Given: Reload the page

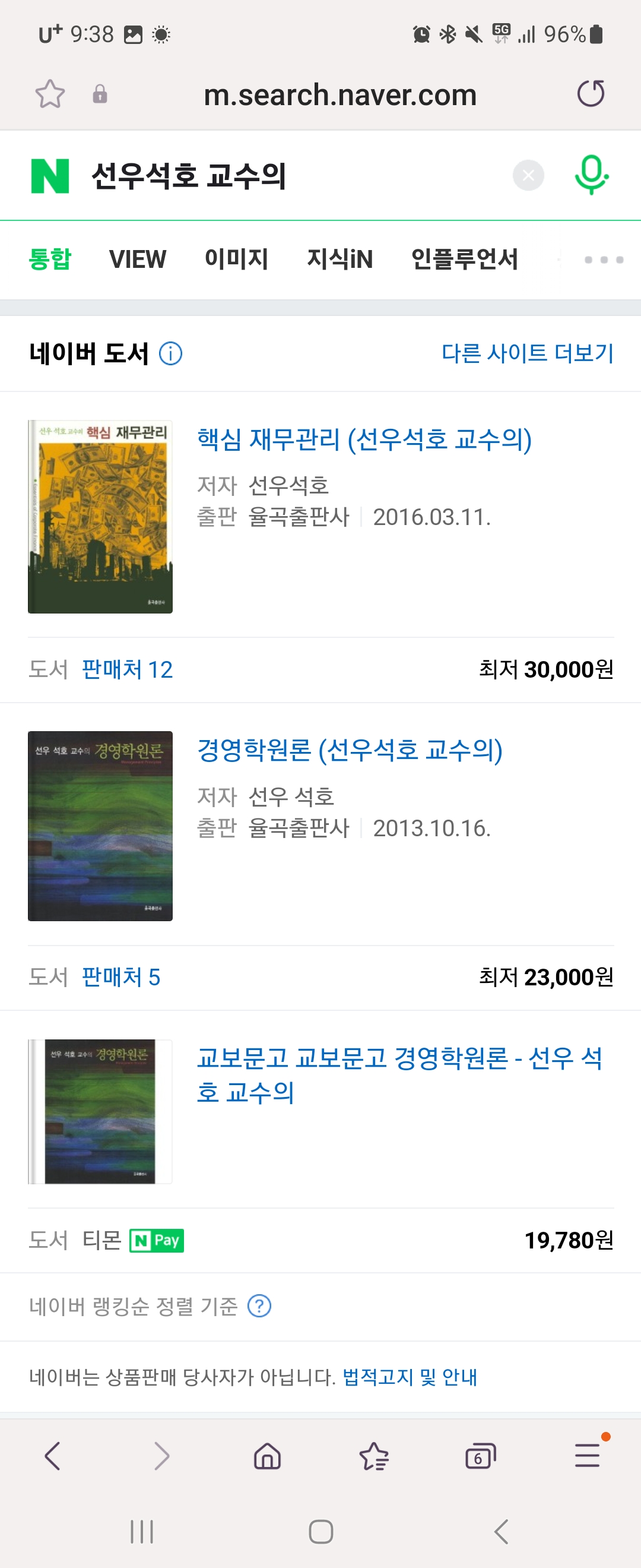Looking at the screenshot, I should [590, 94].
